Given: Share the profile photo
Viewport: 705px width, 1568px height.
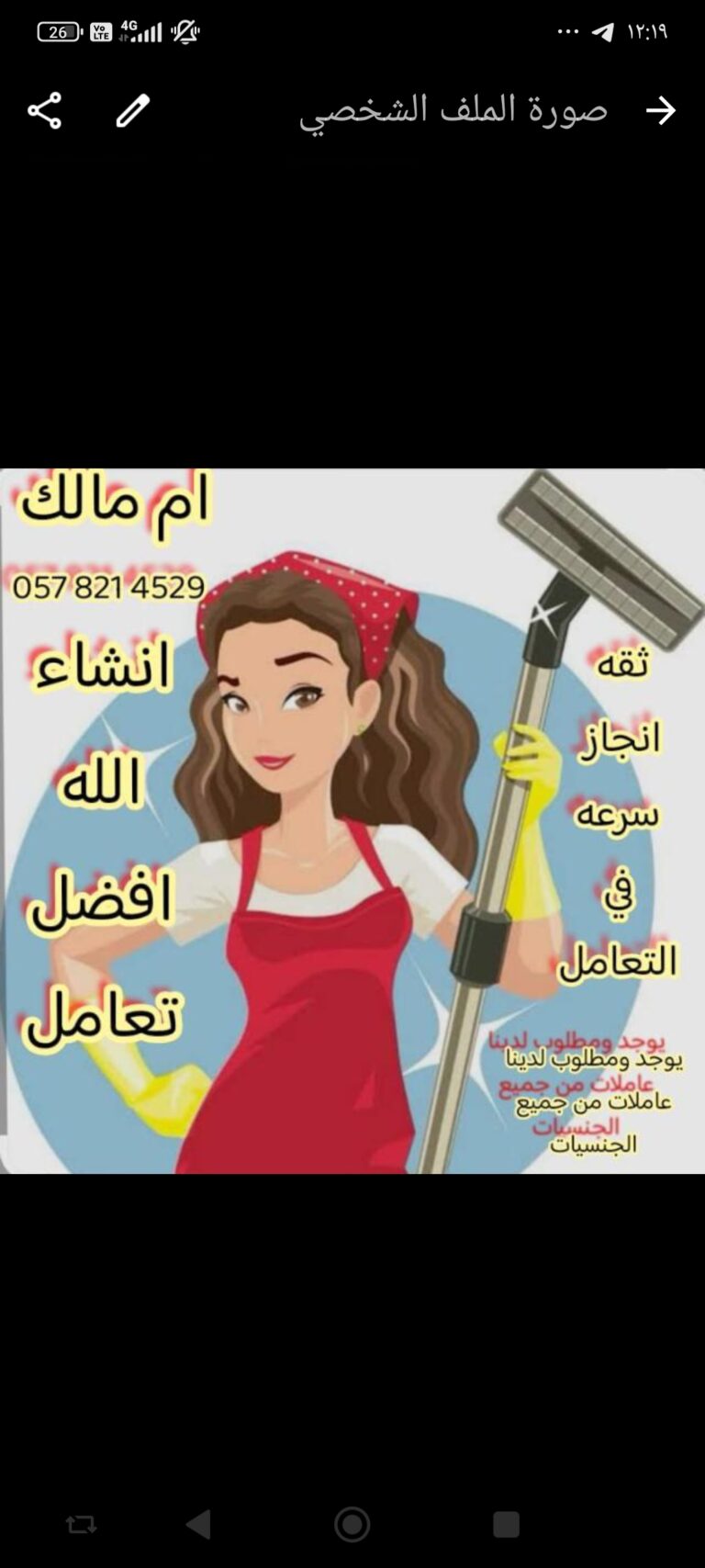Looking at the screenshot, I should tap(44, 111).
